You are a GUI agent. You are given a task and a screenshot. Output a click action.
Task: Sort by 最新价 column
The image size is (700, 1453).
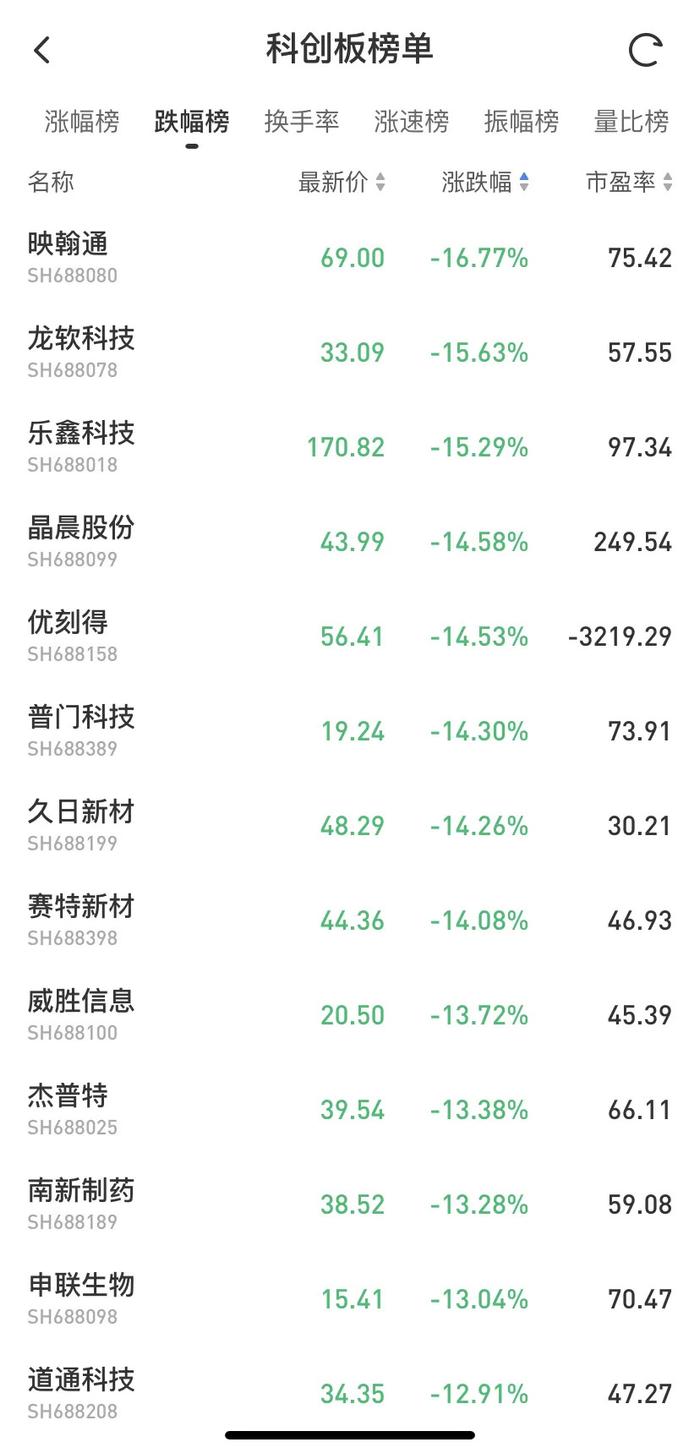coord(342,182)
